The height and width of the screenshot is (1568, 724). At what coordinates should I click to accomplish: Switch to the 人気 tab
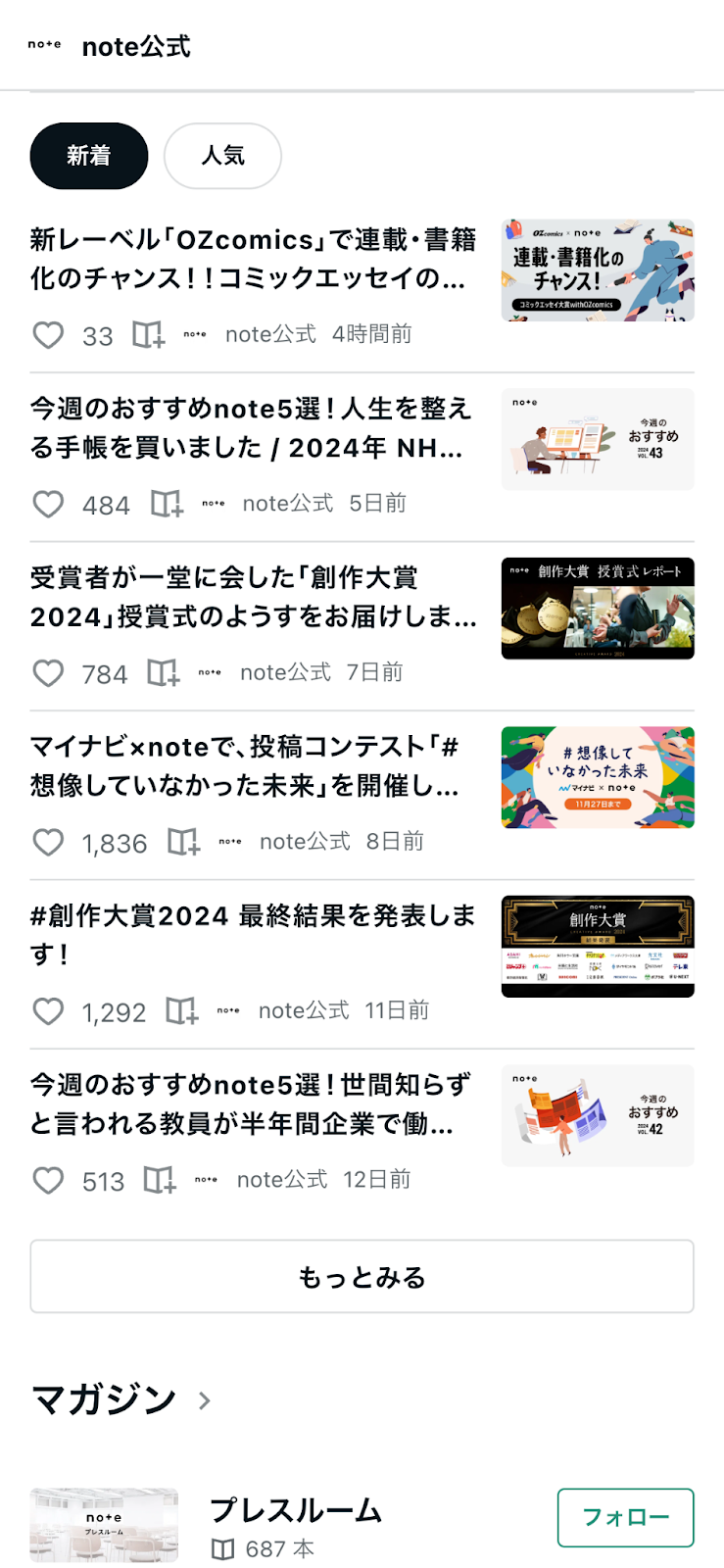tap(222, 156)
